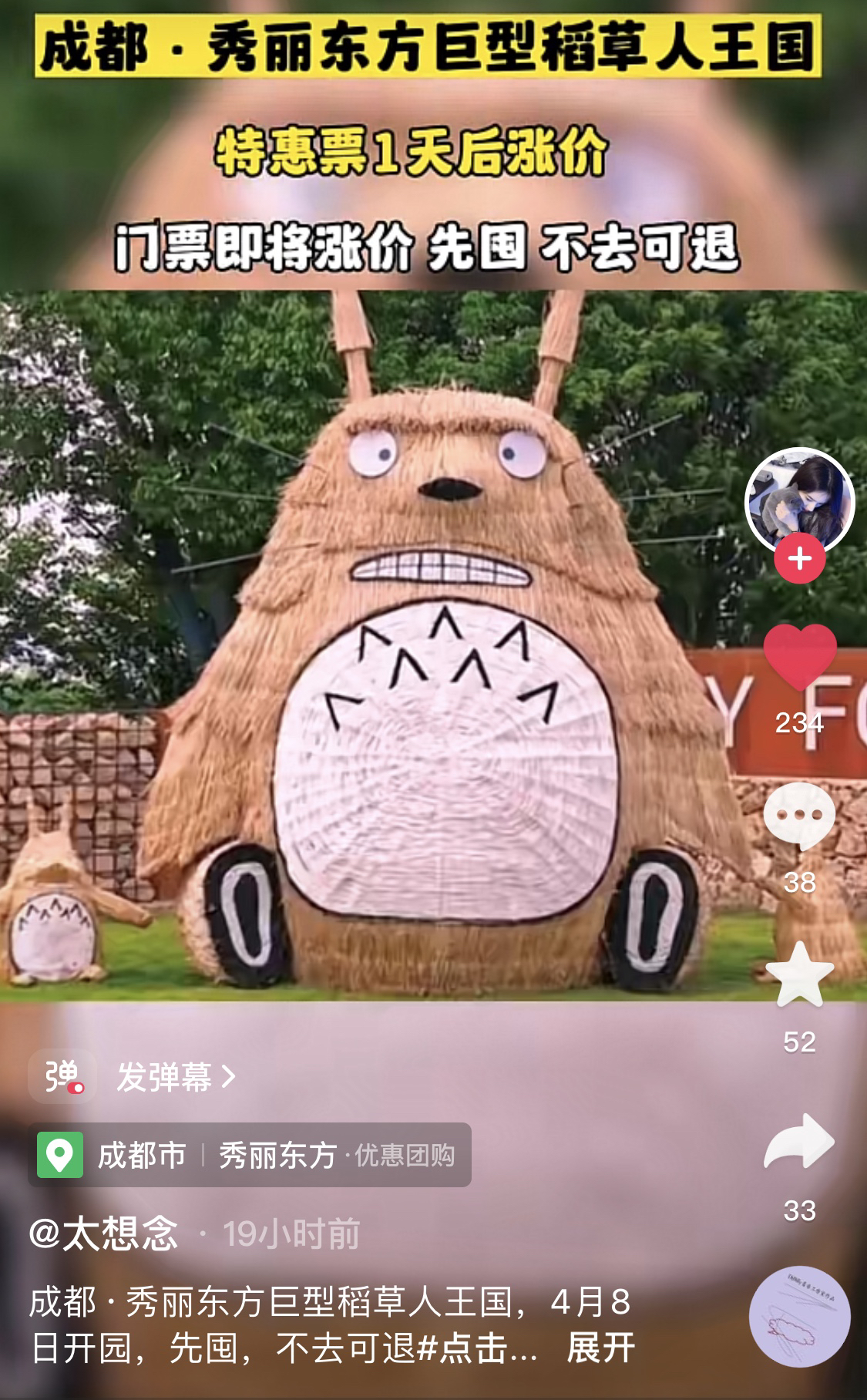Add the video to favorites with the star
The image size is (867, 1400).
(800, 975)
